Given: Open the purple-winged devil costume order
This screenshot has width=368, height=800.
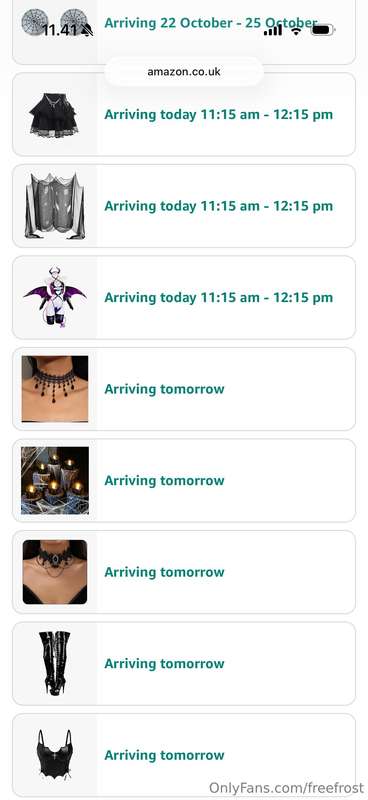Looking at the screenshot, I should click(x=184, y=297).
